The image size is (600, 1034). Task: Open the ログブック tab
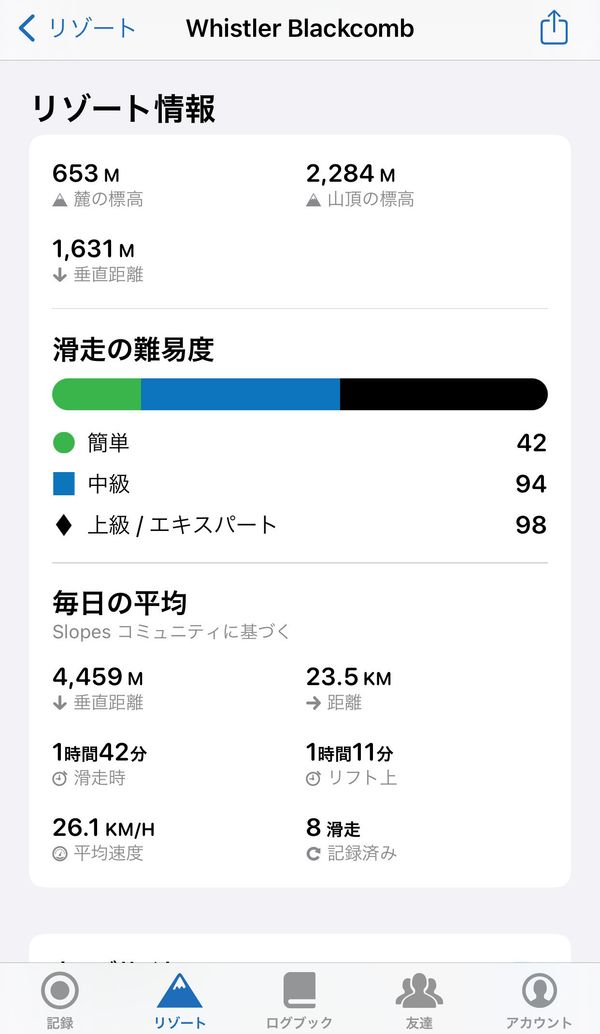coord(299,1000)
